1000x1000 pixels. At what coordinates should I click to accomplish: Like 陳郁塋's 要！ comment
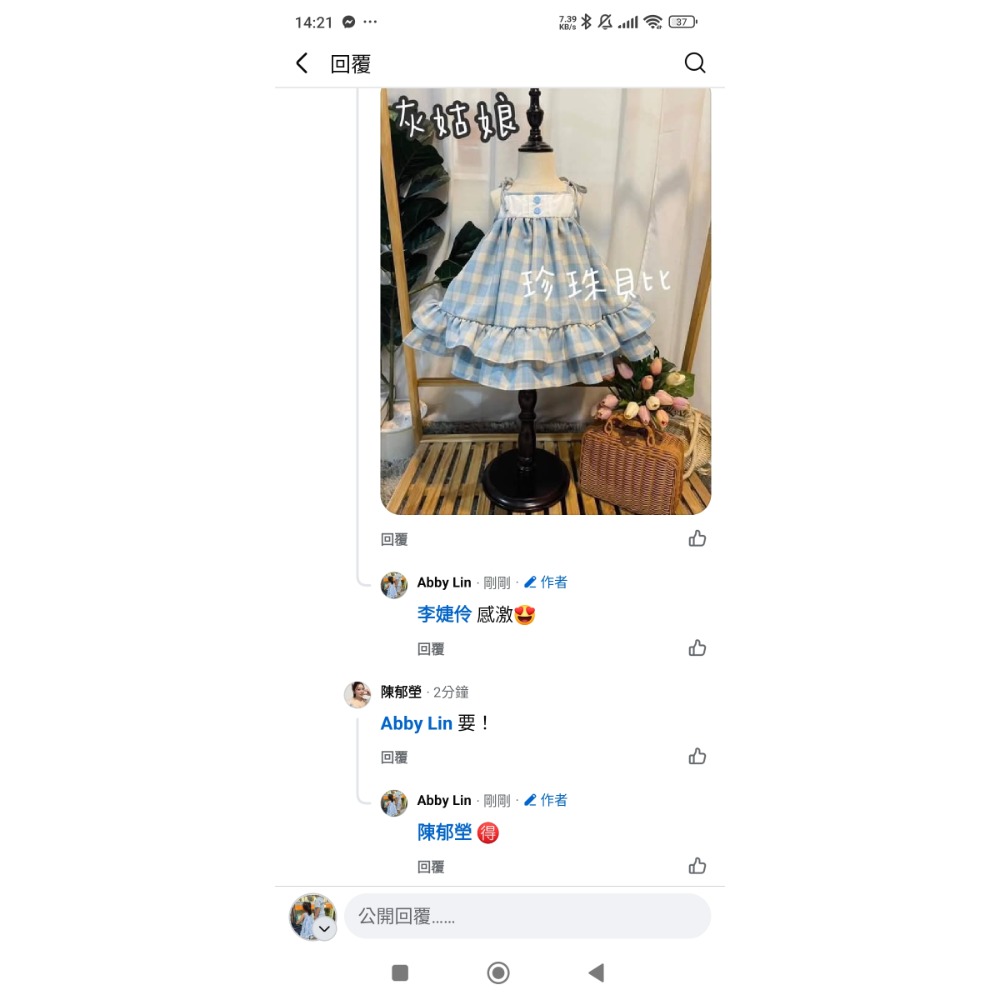click(697, 757)
